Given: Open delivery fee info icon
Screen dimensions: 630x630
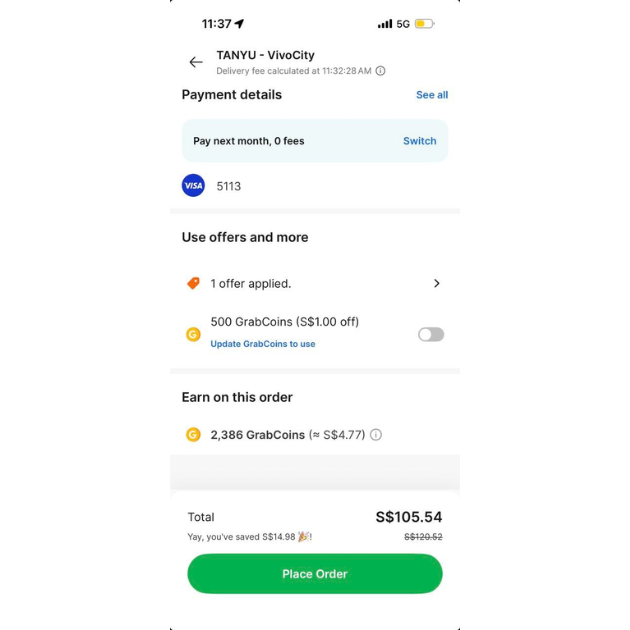Looking at the screenshot, I should [380, 71].
